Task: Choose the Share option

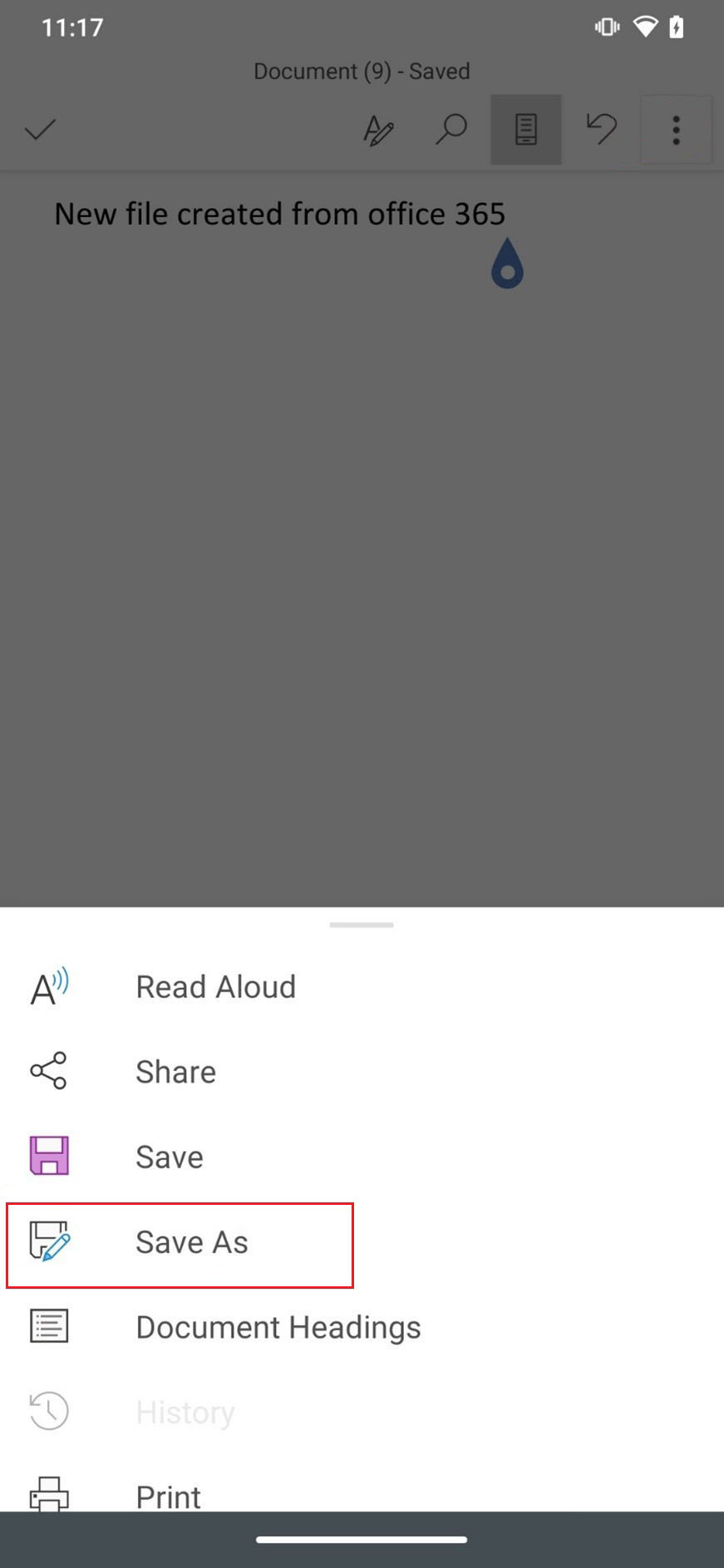Action: click(x=362, y=1071)
